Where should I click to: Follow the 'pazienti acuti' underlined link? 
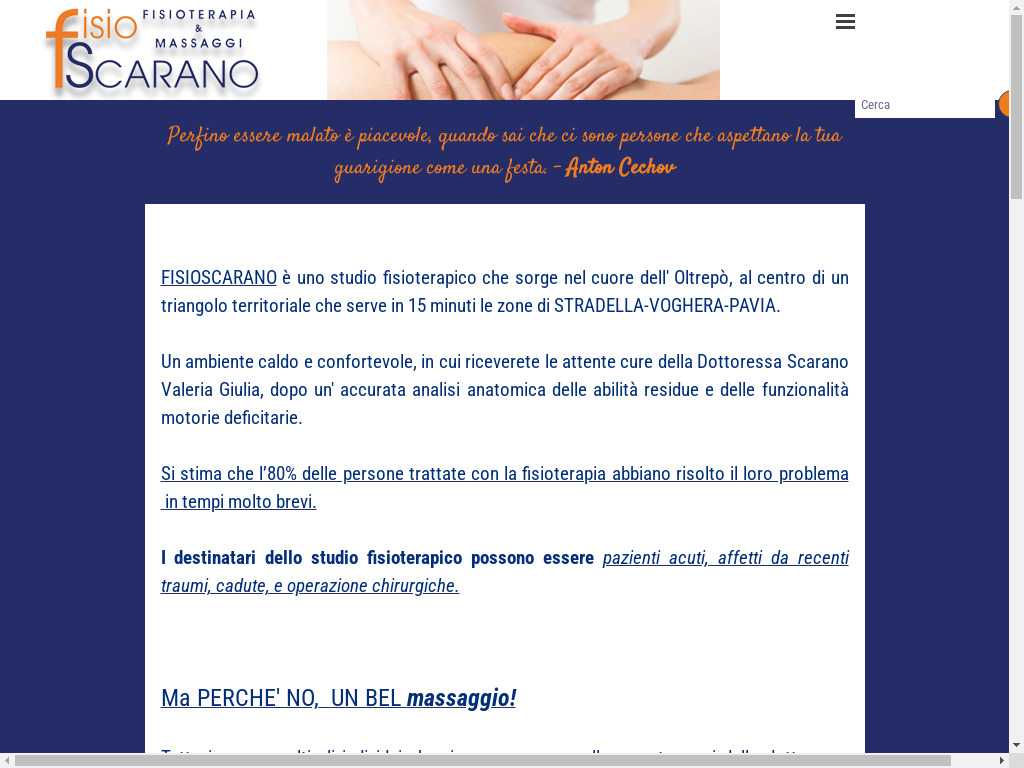pos(725,558)
